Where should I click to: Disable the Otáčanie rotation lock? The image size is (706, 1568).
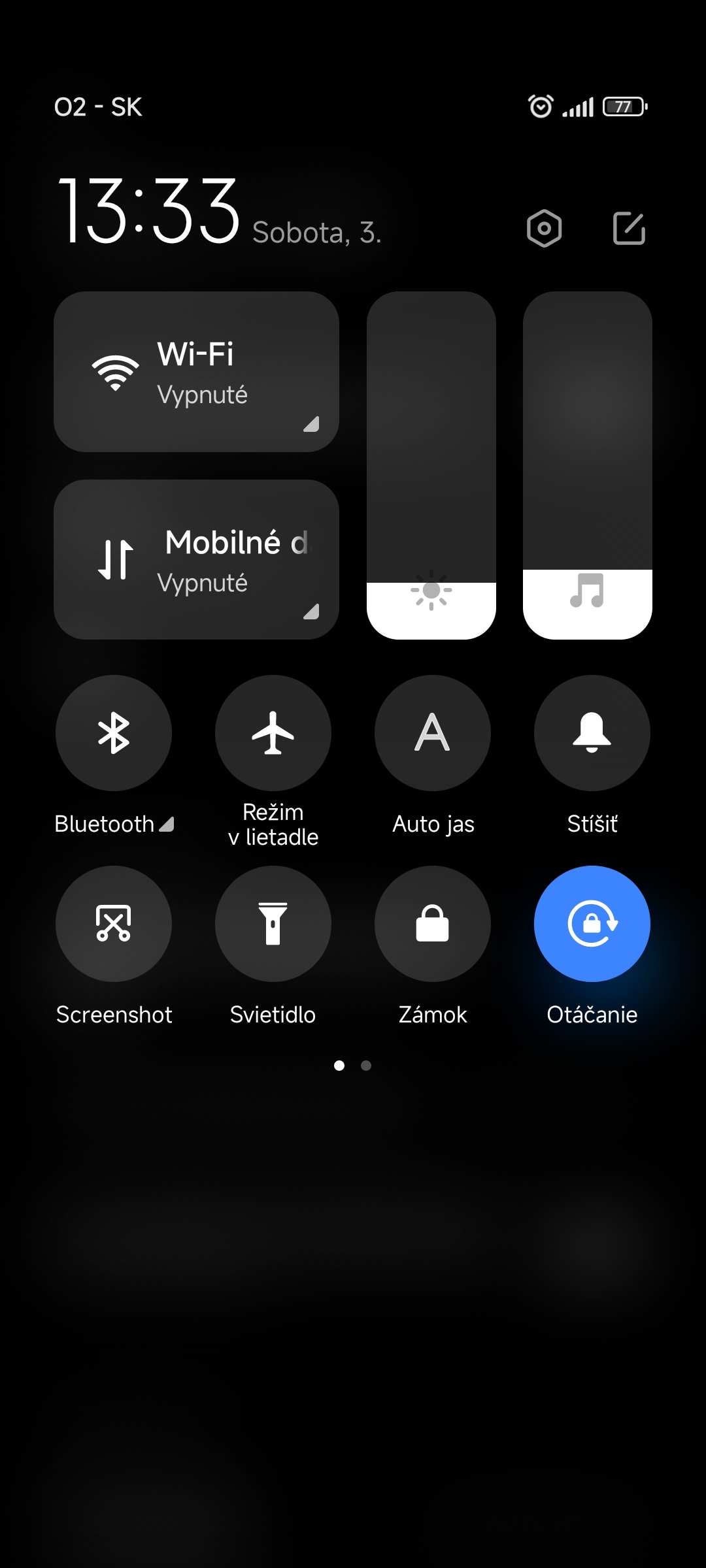(x=592, y=924)
